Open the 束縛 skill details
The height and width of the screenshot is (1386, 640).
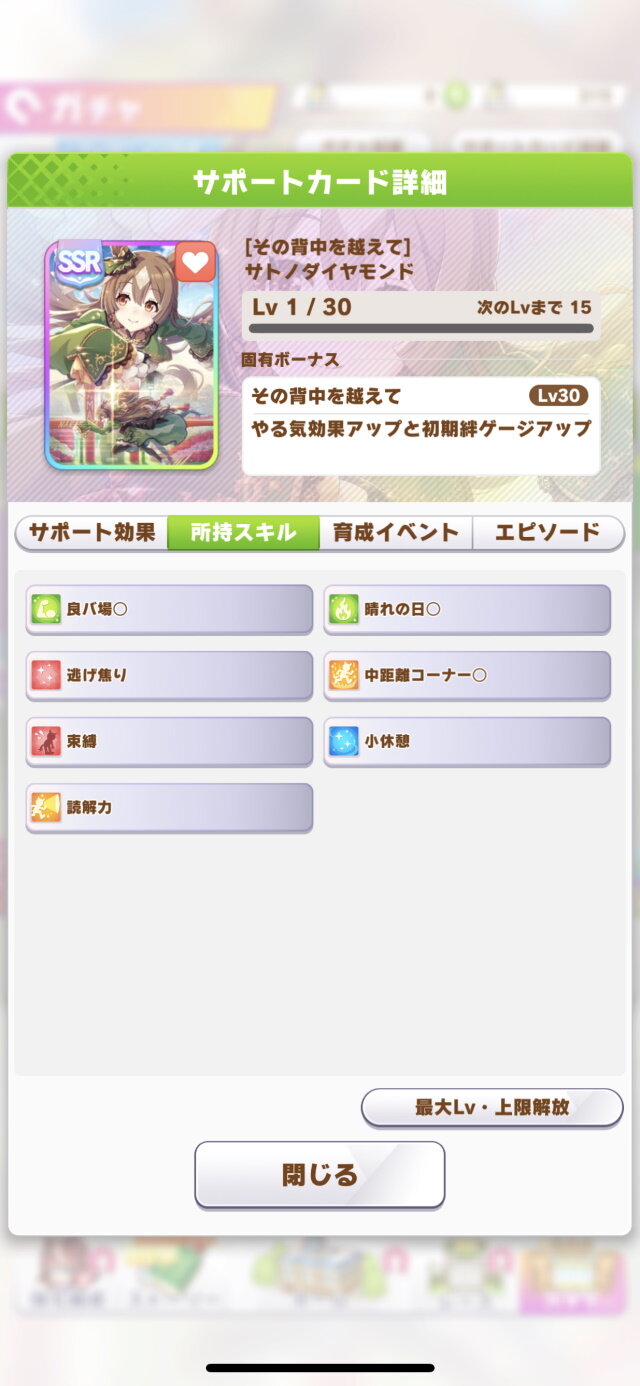(169, 741)
